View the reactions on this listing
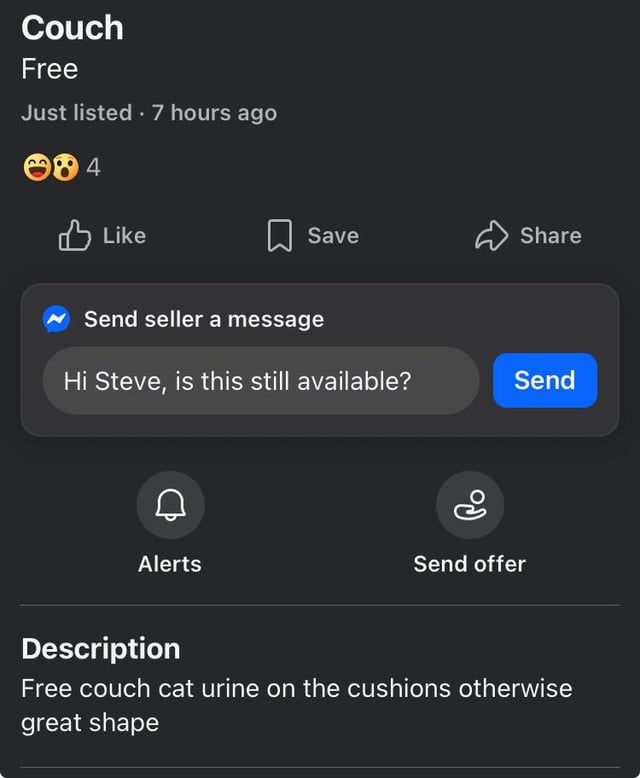640x778 pixels. tap(60, 167)
